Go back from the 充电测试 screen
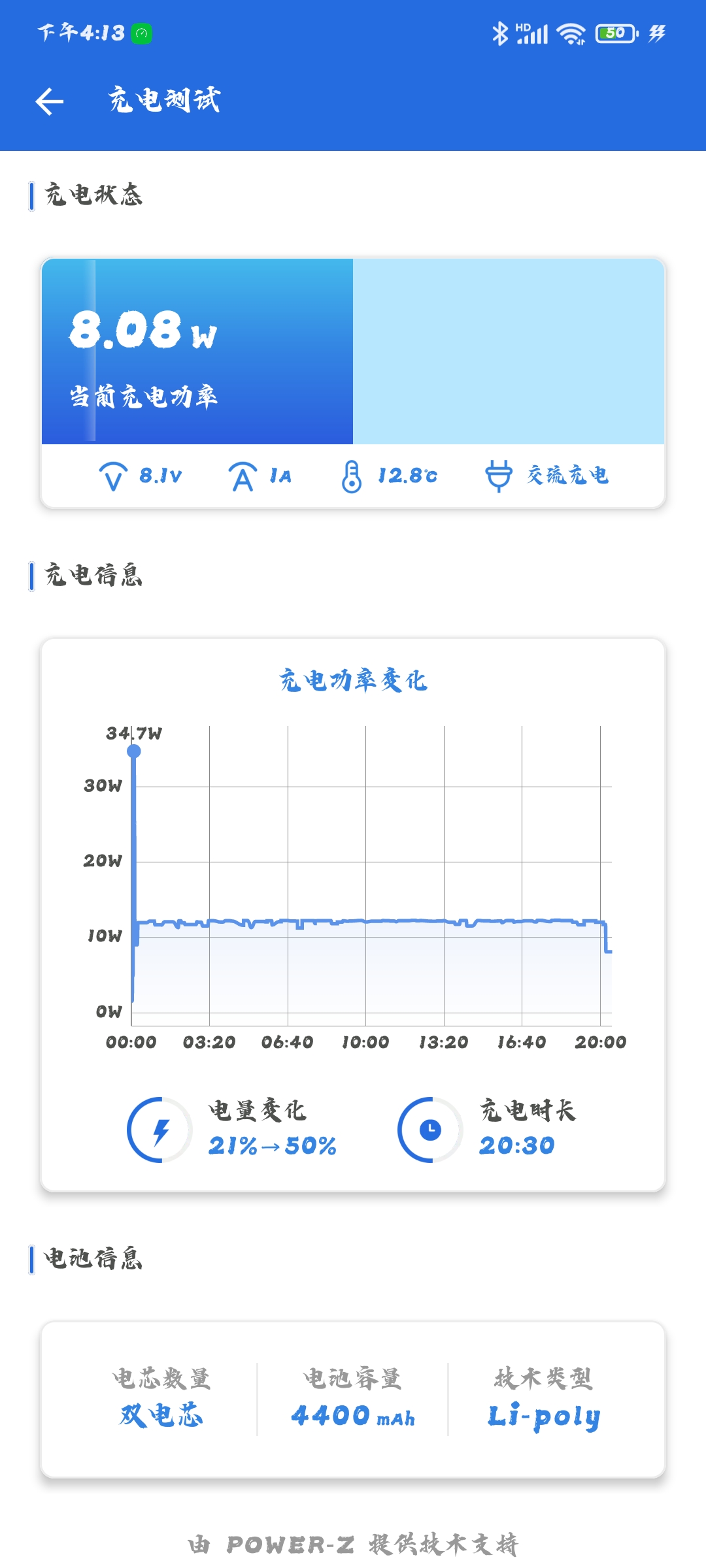The image size is (706, 1568). tap(50, 101)
